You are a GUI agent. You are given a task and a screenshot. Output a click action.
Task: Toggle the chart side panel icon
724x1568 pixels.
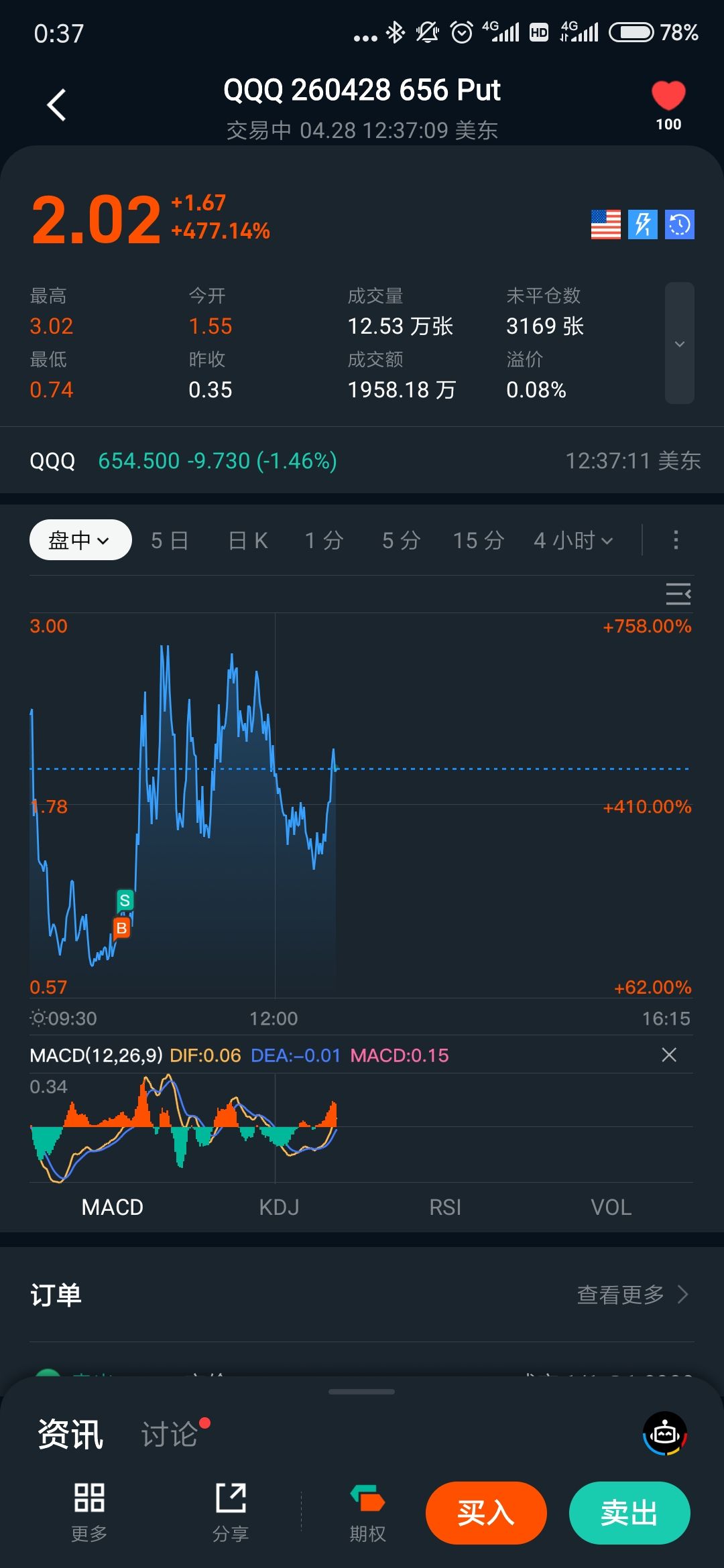[x=678, y=594]
